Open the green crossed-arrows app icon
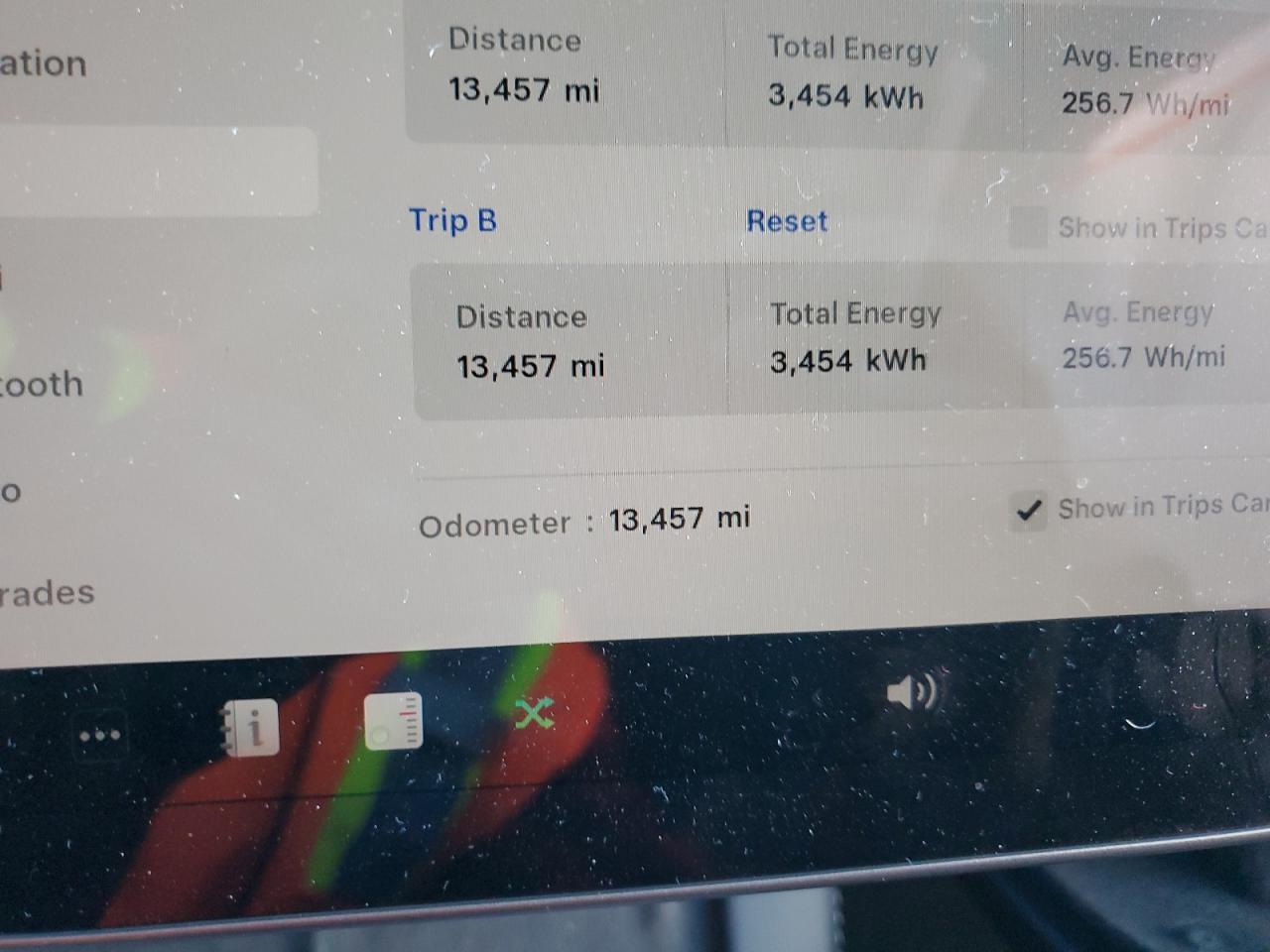The height and width of the screenshot is (952, 1270). pyautogui.click(x=534, y=713)
